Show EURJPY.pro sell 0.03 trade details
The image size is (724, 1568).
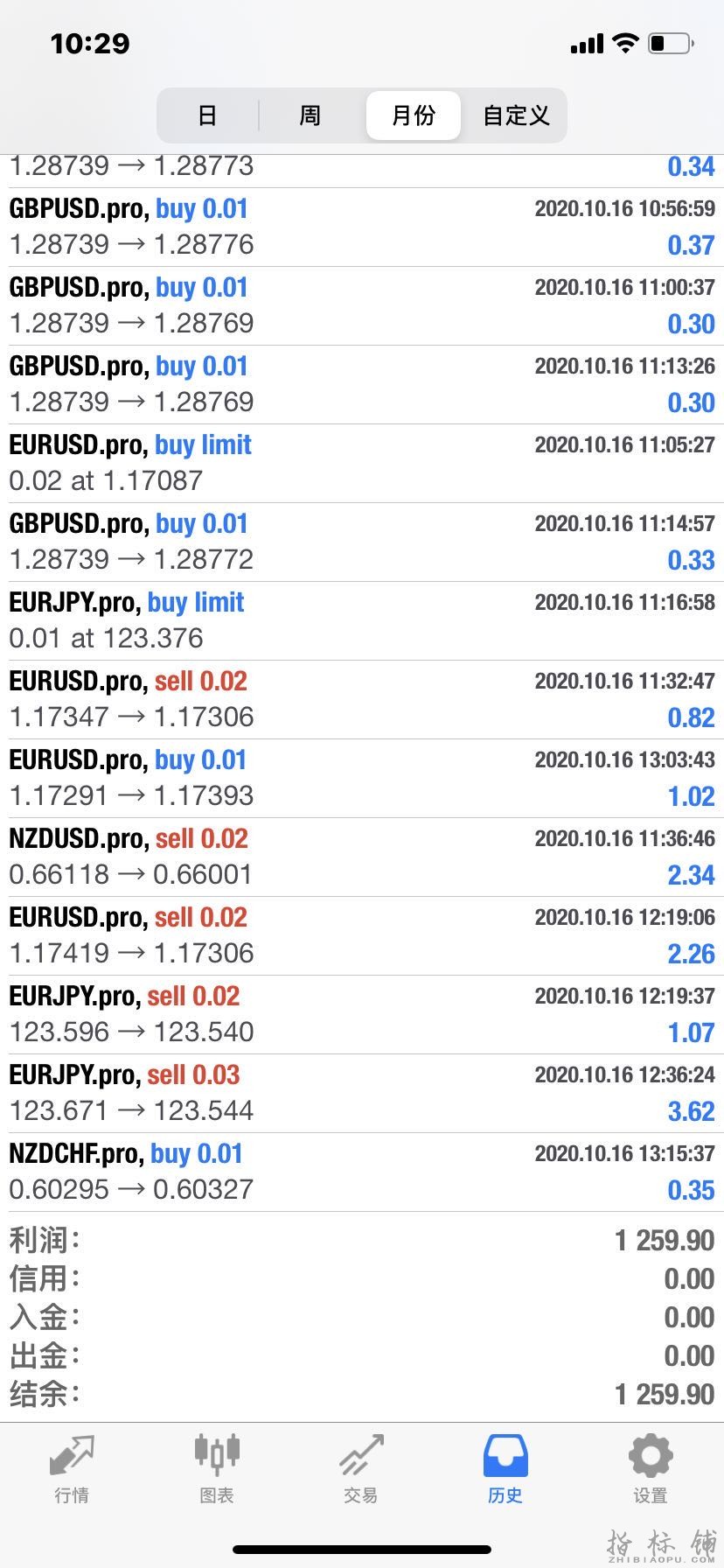[x=362, y=1094]
